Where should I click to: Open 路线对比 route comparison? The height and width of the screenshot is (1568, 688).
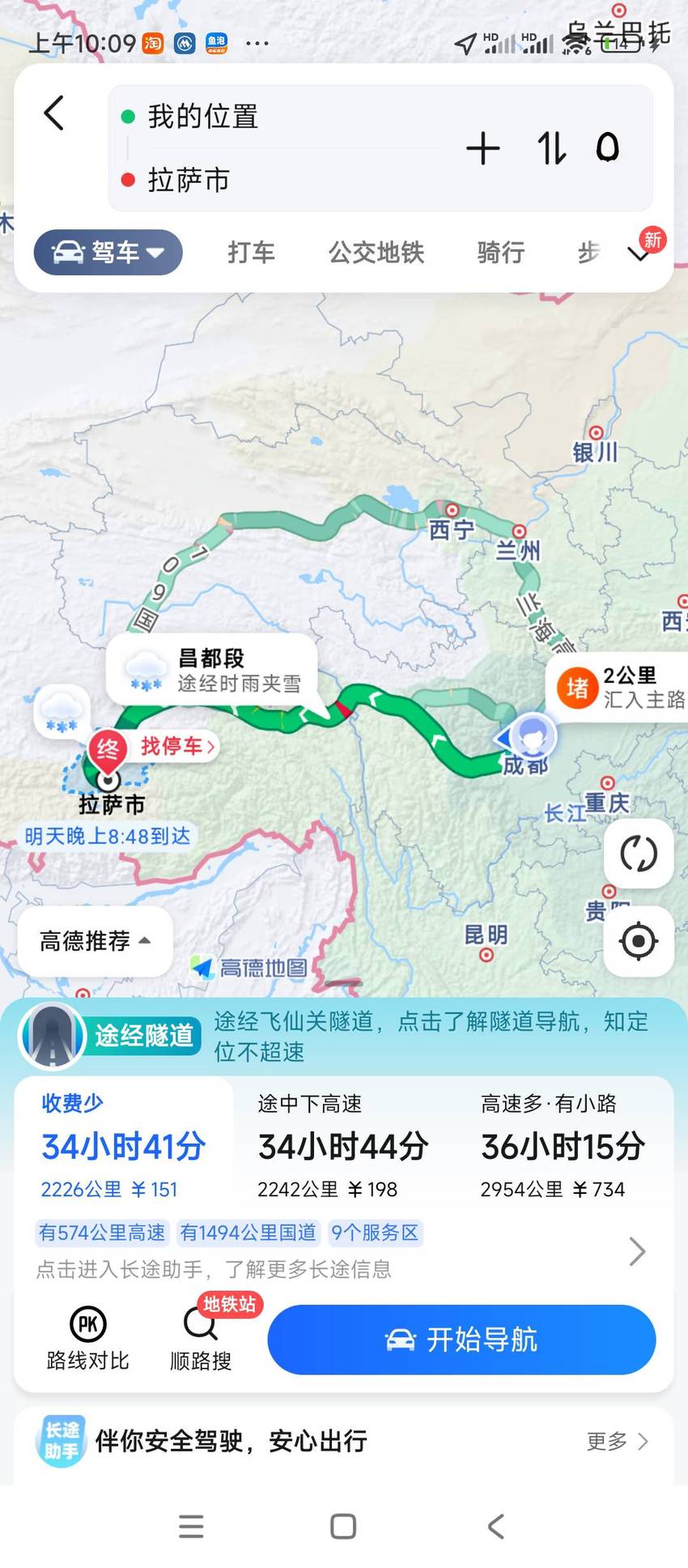(88, 1338)
